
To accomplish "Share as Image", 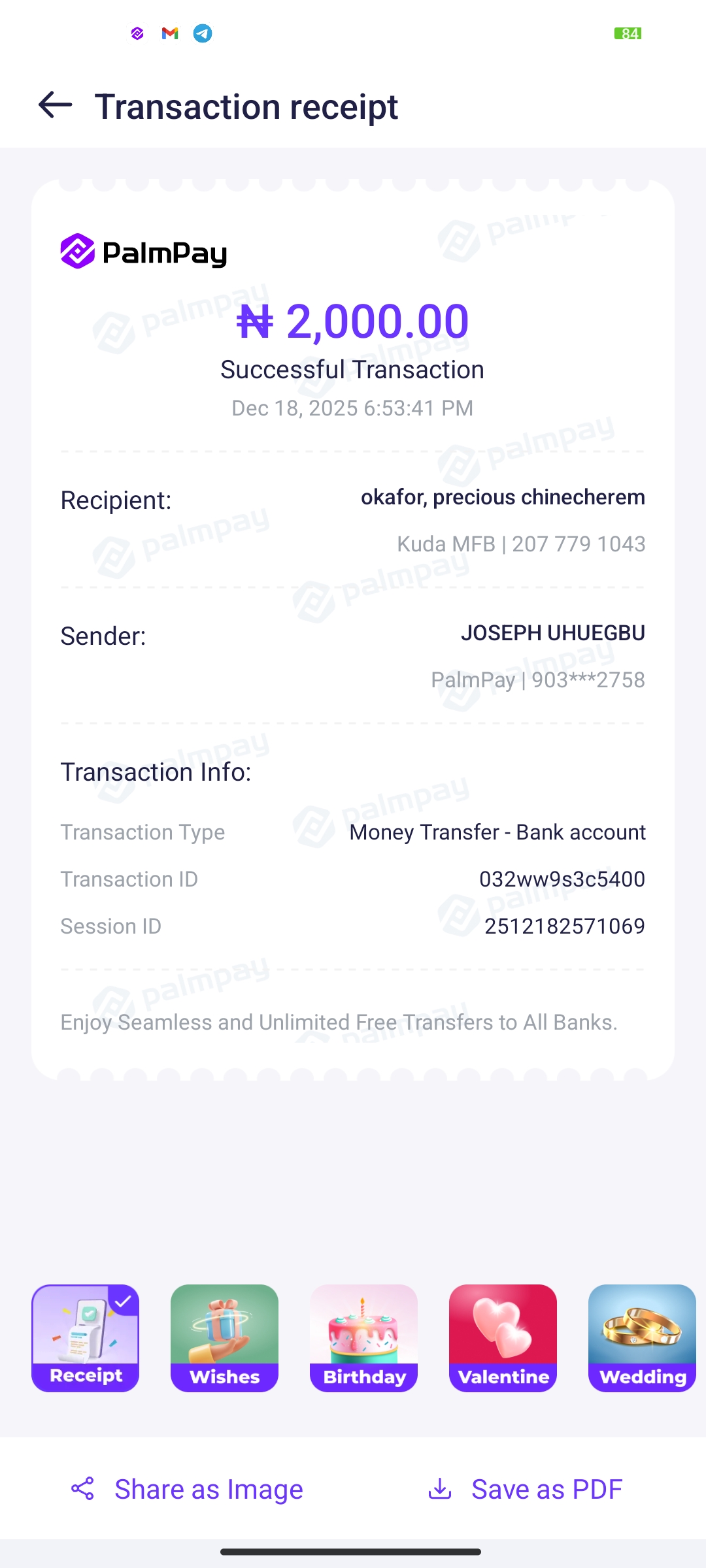I will tap(187, 1489).
